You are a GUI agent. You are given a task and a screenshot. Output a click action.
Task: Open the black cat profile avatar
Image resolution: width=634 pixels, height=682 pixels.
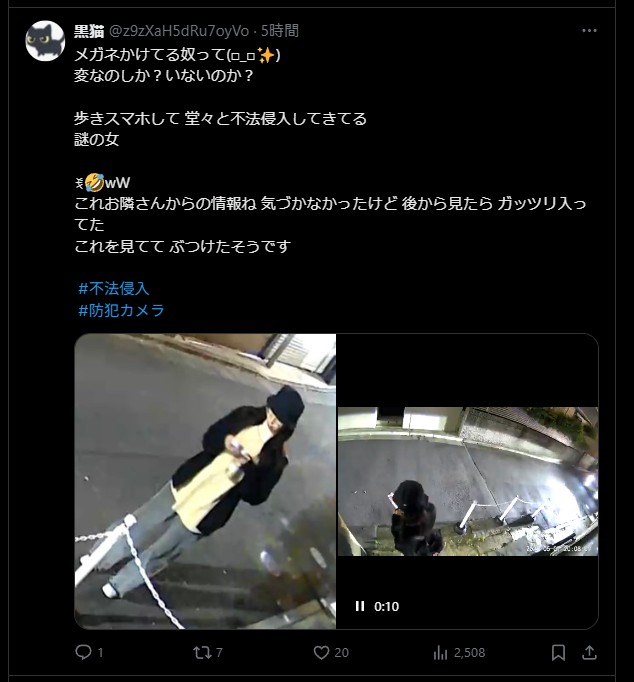45,42
